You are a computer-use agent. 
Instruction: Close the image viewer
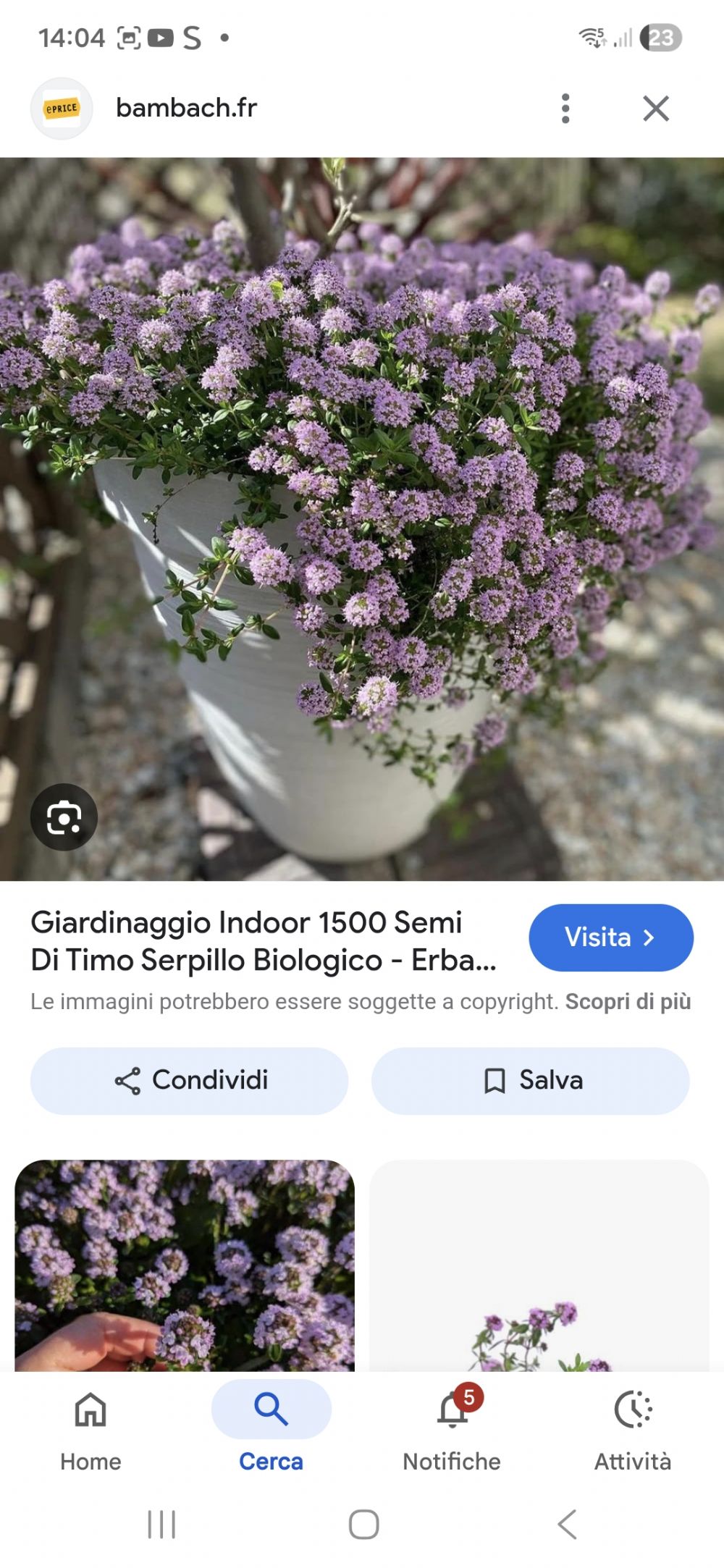click(656, 109)
